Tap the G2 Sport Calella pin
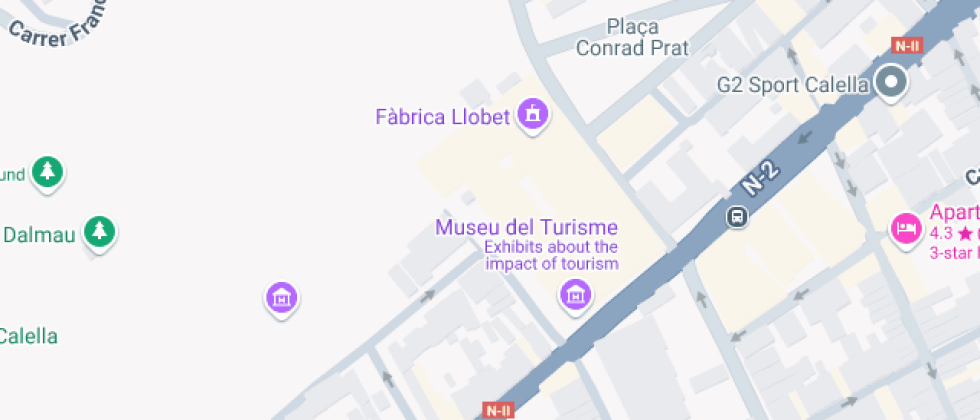The image size is (980, 420). [891, 83]
